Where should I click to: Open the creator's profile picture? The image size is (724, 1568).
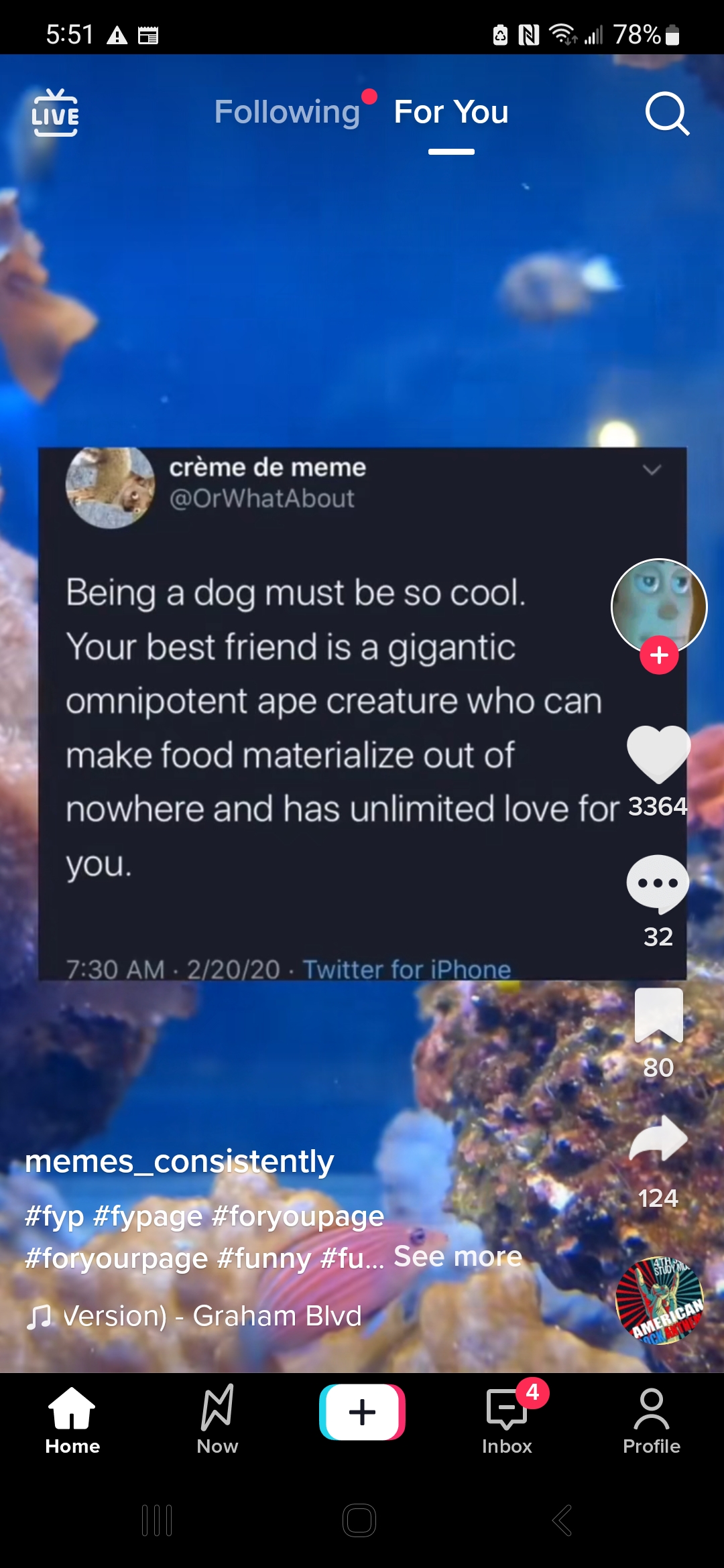(659, 606)
